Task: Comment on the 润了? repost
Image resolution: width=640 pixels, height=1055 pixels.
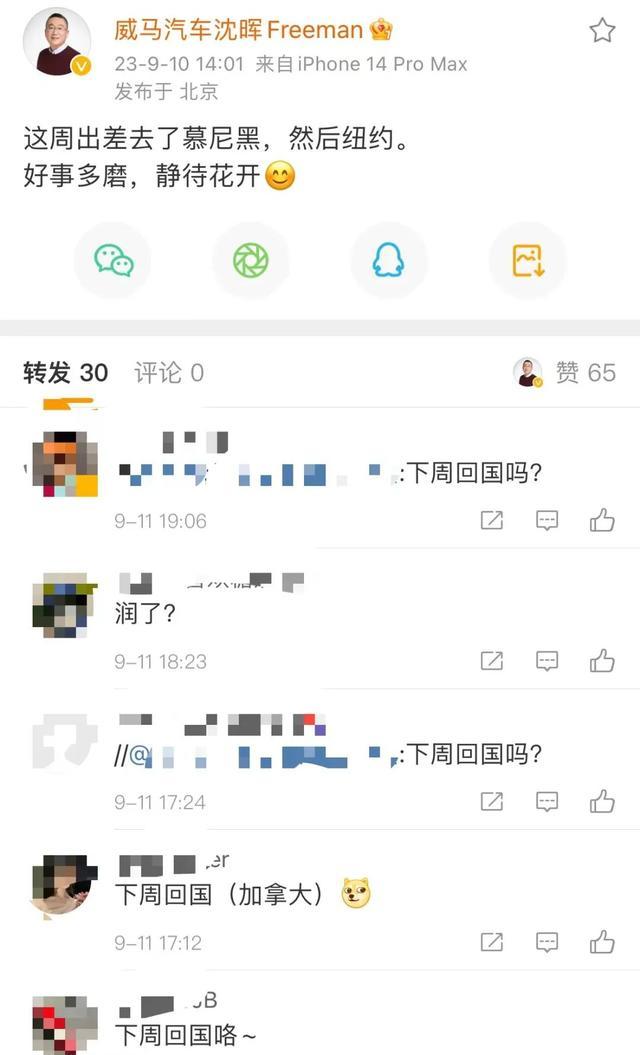Action: pos(546,661)
